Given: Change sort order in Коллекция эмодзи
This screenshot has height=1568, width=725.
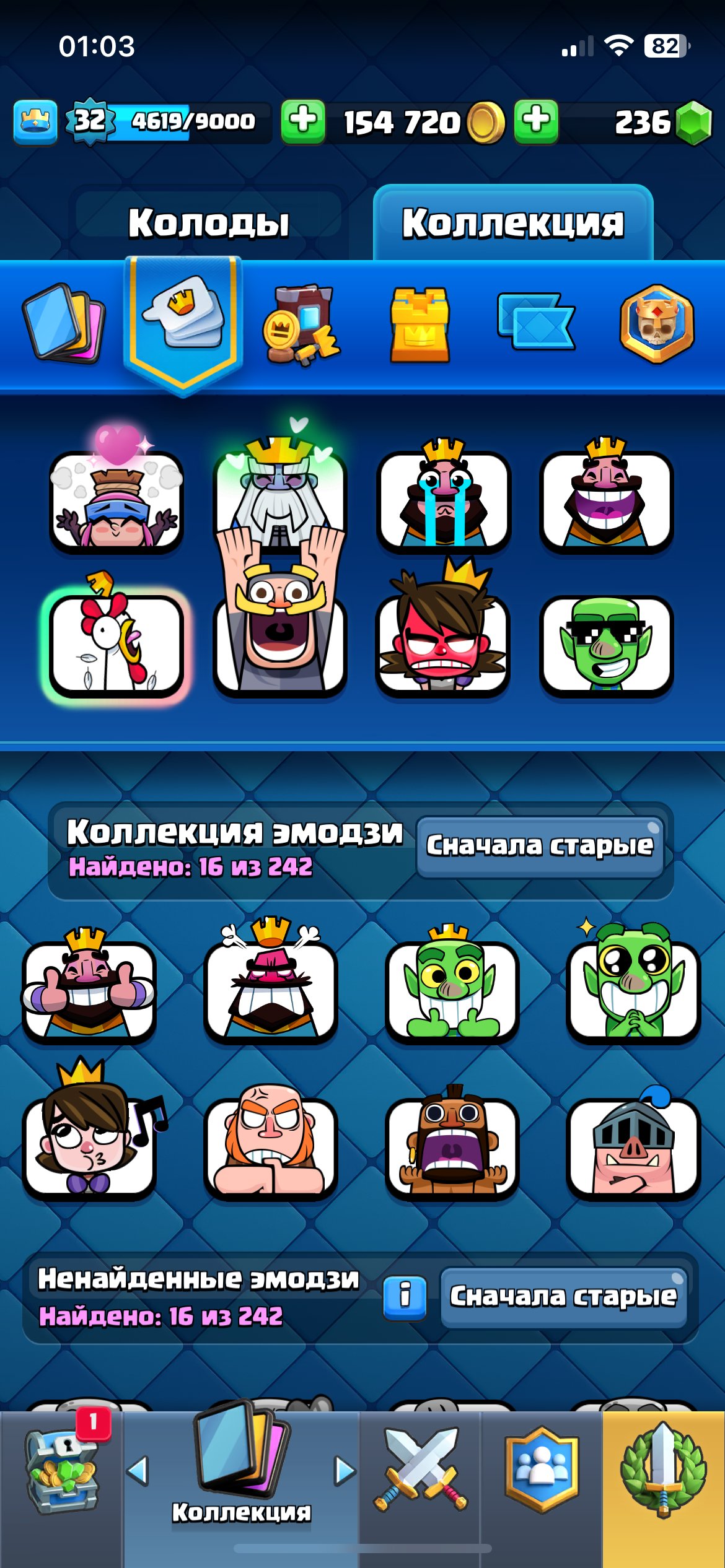Looking at the screenshot, I should (540, 846).
